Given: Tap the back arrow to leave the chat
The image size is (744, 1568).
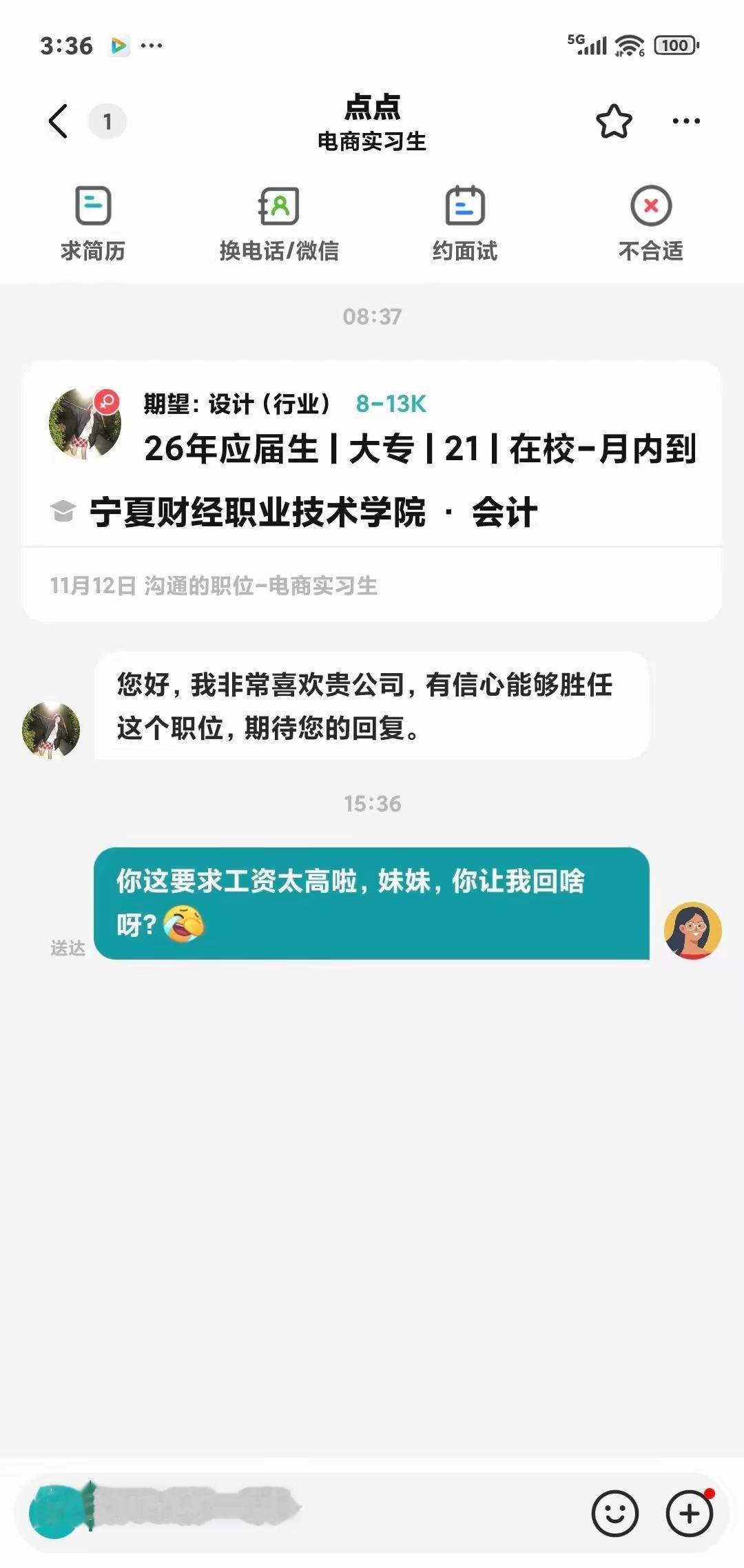Looking at the screenshot, I should (59, 118).
